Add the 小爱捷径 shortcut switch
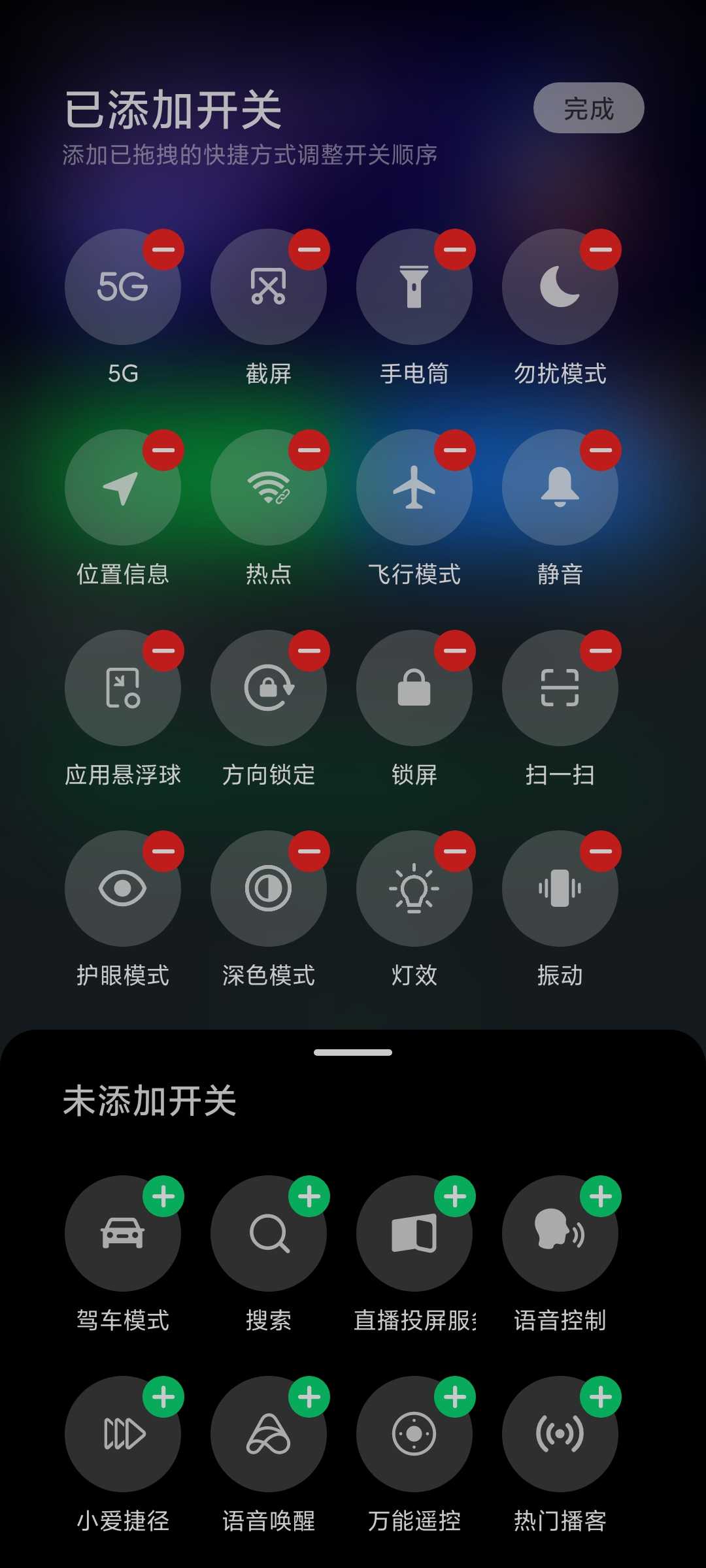This screenshot has height=1568, width=706. pos(163,1397)
